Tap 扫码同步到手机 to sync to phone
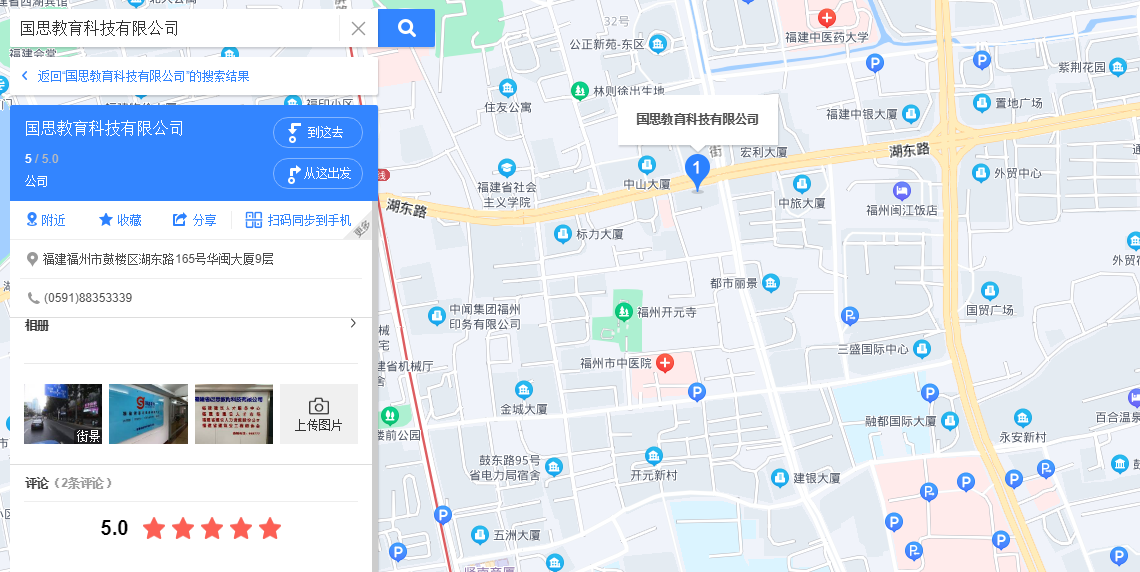This screenshot has width=1140, height=572. pos(298,220)
